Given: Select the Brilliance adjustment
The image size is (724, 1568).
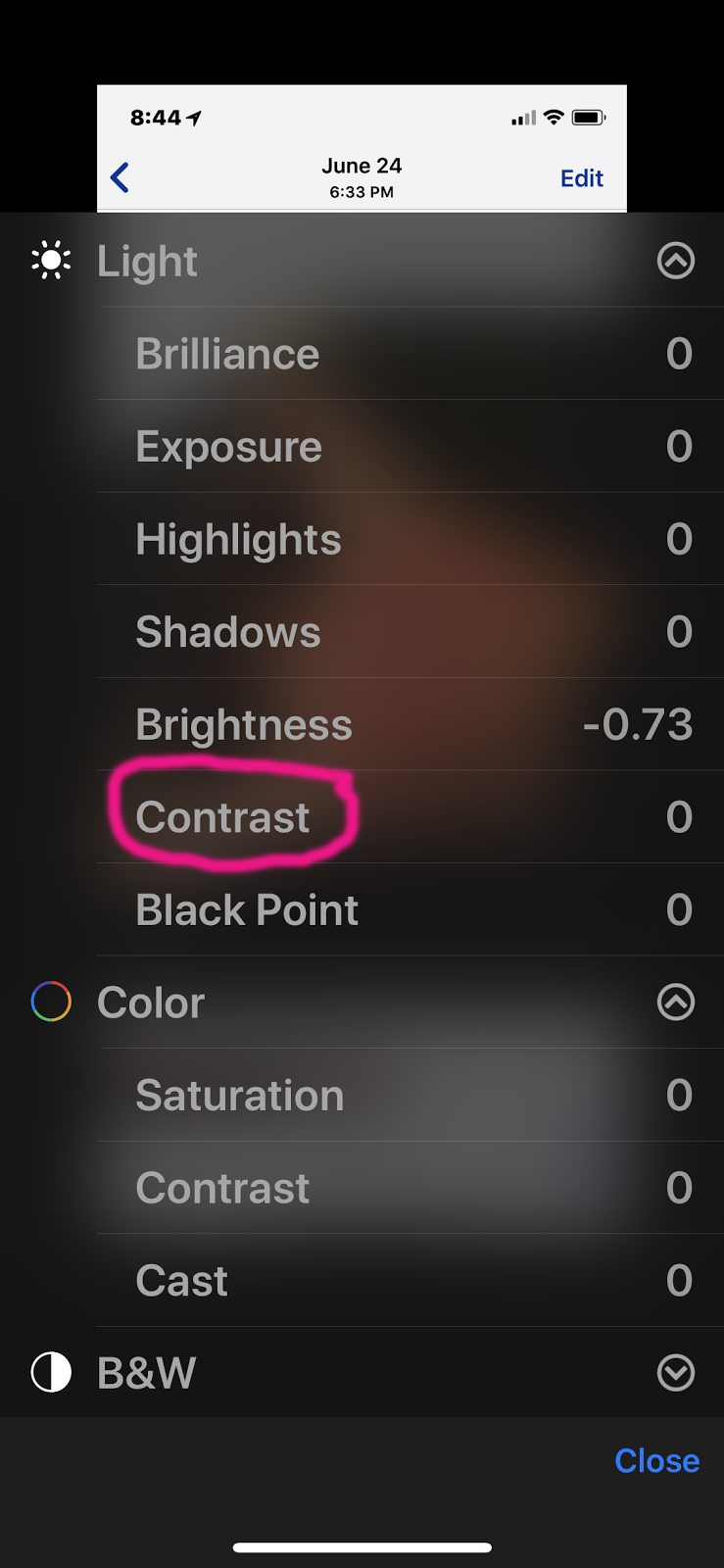Looking at the screenshot, I should (227, 354).
